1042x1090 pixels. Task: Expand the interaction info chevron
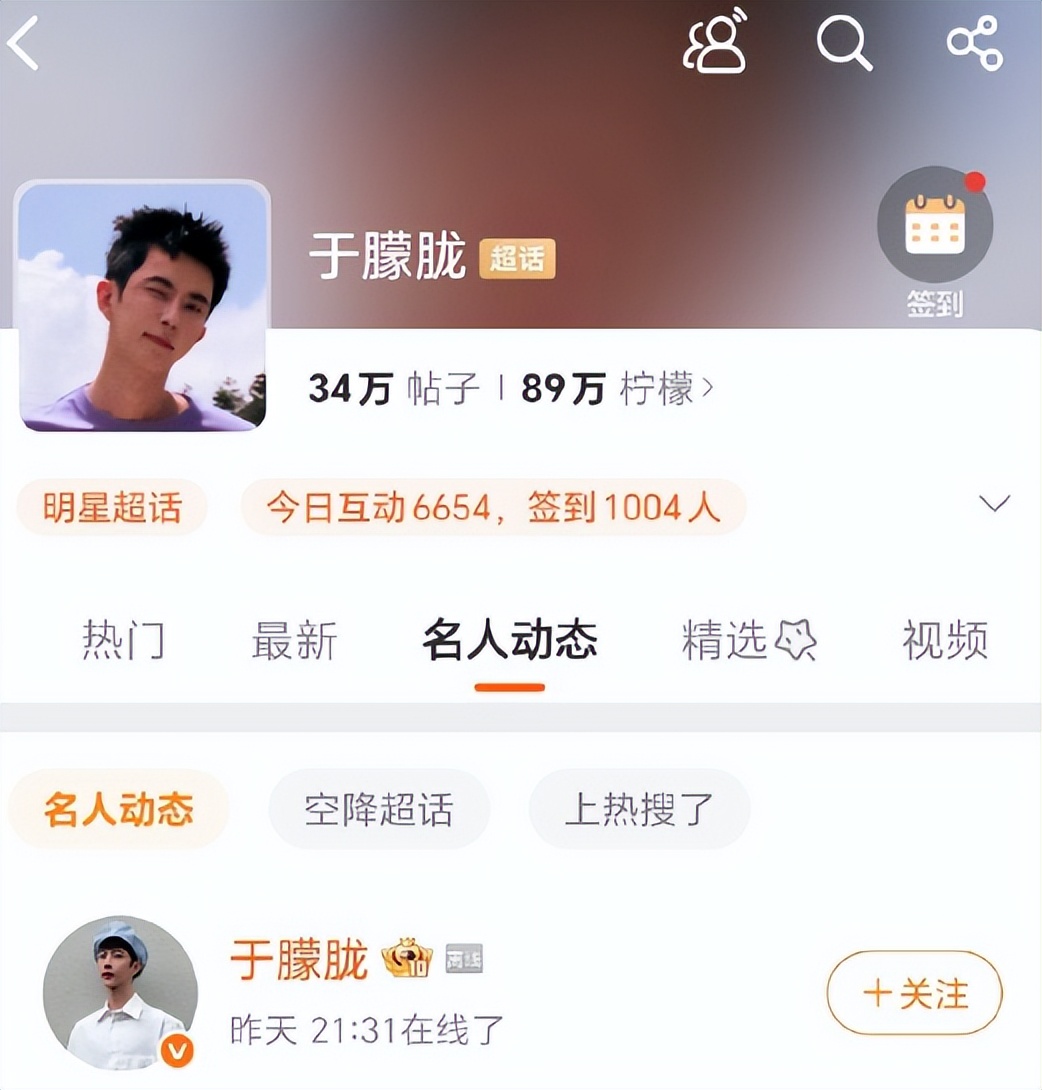tap(994, 503)
